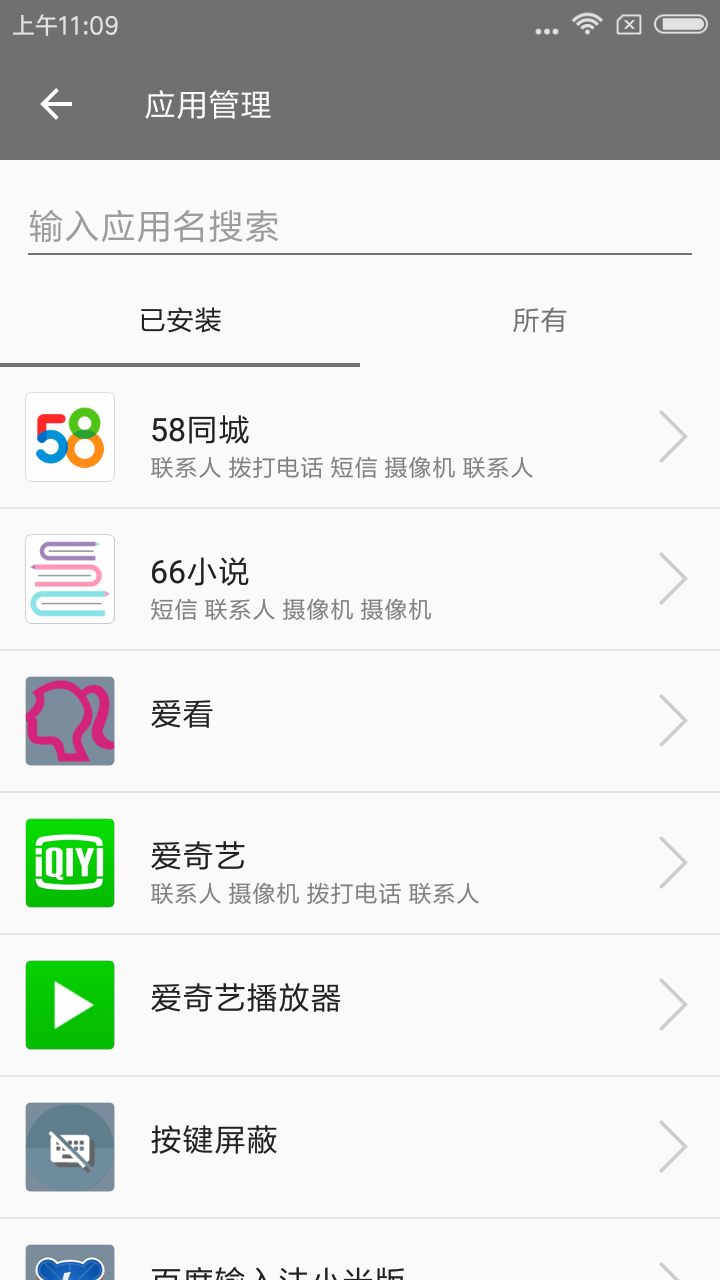Expand the 66小说 list entry
Screen dimensions: 720x1280
pos(673,579)
